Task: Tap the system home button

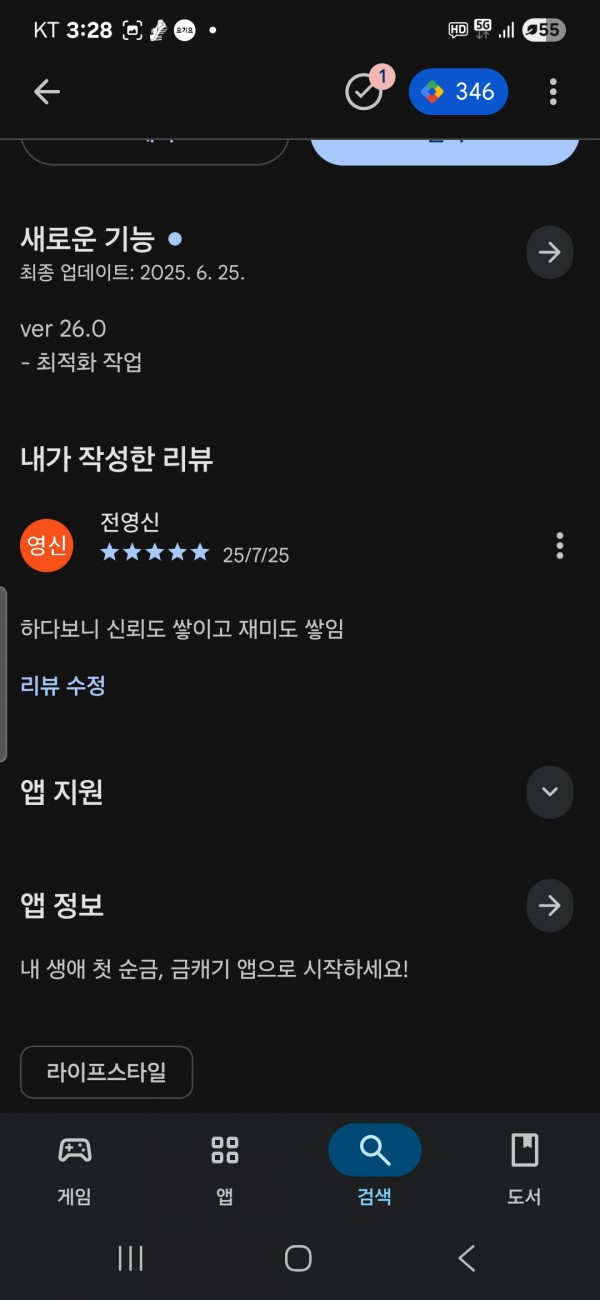Action: (298, 1258)
